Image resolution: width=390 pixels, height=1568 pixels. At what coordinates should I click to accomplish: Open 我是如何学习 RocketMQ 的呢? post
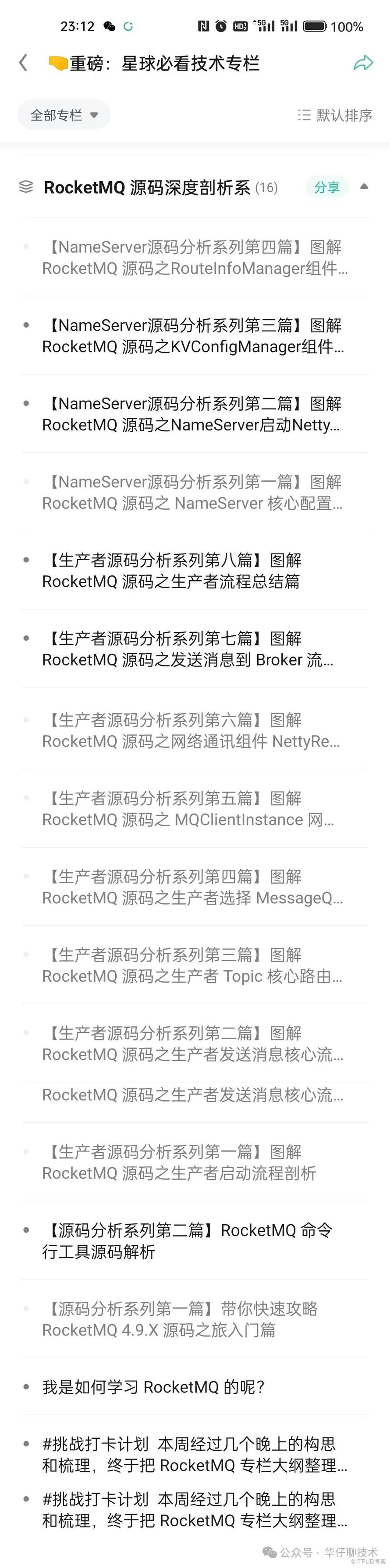(153, 1387)
